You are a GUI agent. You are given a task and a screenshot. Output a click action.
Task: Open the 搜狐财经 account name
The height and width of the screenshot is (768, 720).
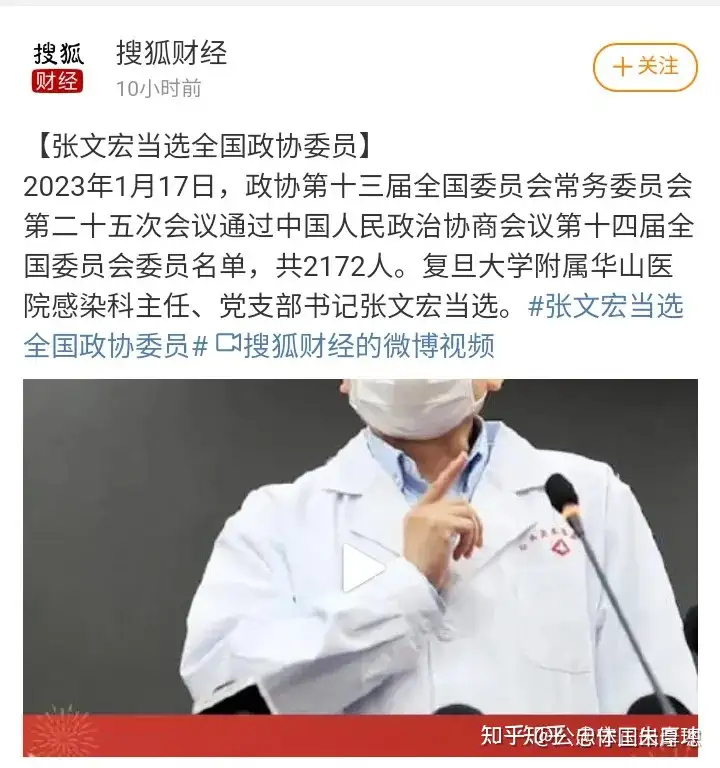click(171, 52)
